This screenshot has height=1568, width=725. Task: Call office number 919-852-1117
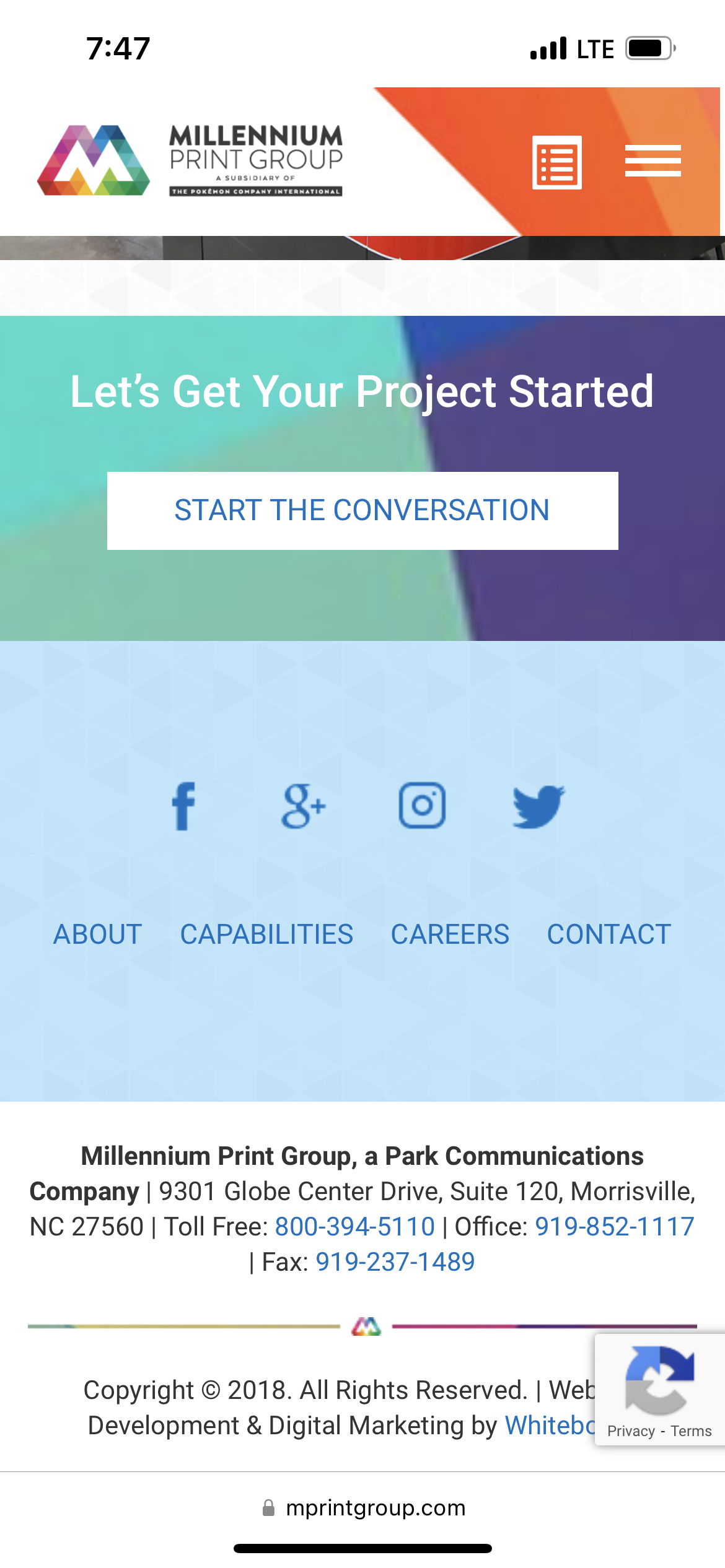point(615,1226)
